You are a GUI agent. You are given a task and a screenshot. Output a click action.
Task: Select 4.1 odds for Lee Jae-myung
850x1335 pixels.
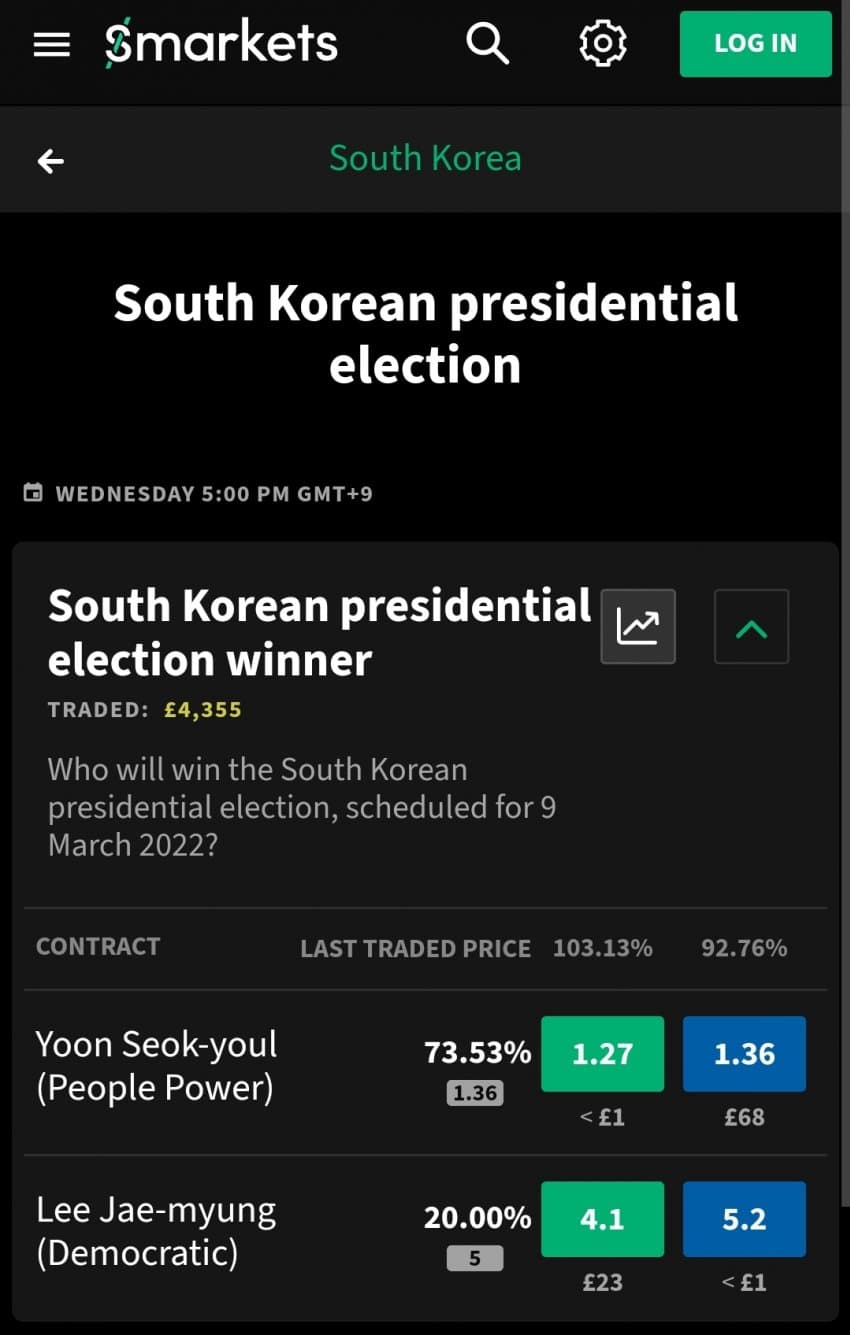(x=602, y=1219)
